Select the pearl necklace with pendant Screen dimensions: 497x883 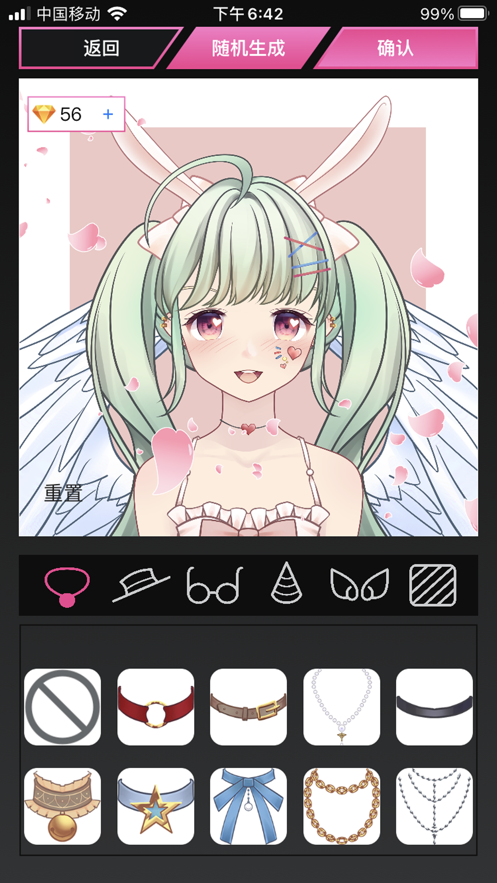click(341, 707)
